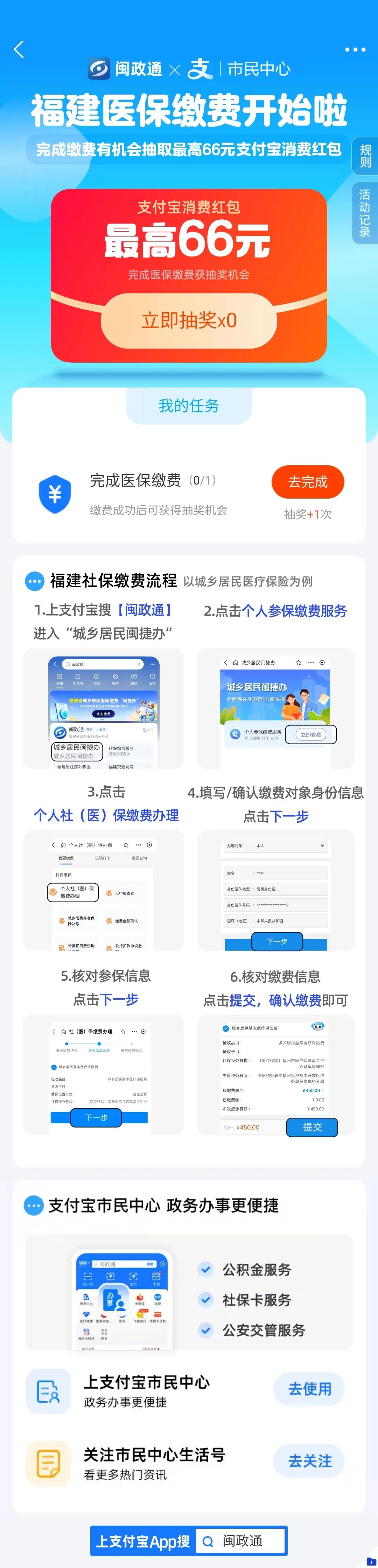The width and height of the screenshot is (378, 1568).
Task: Tap the back-to-top arrow icon
Action: 371,1561
